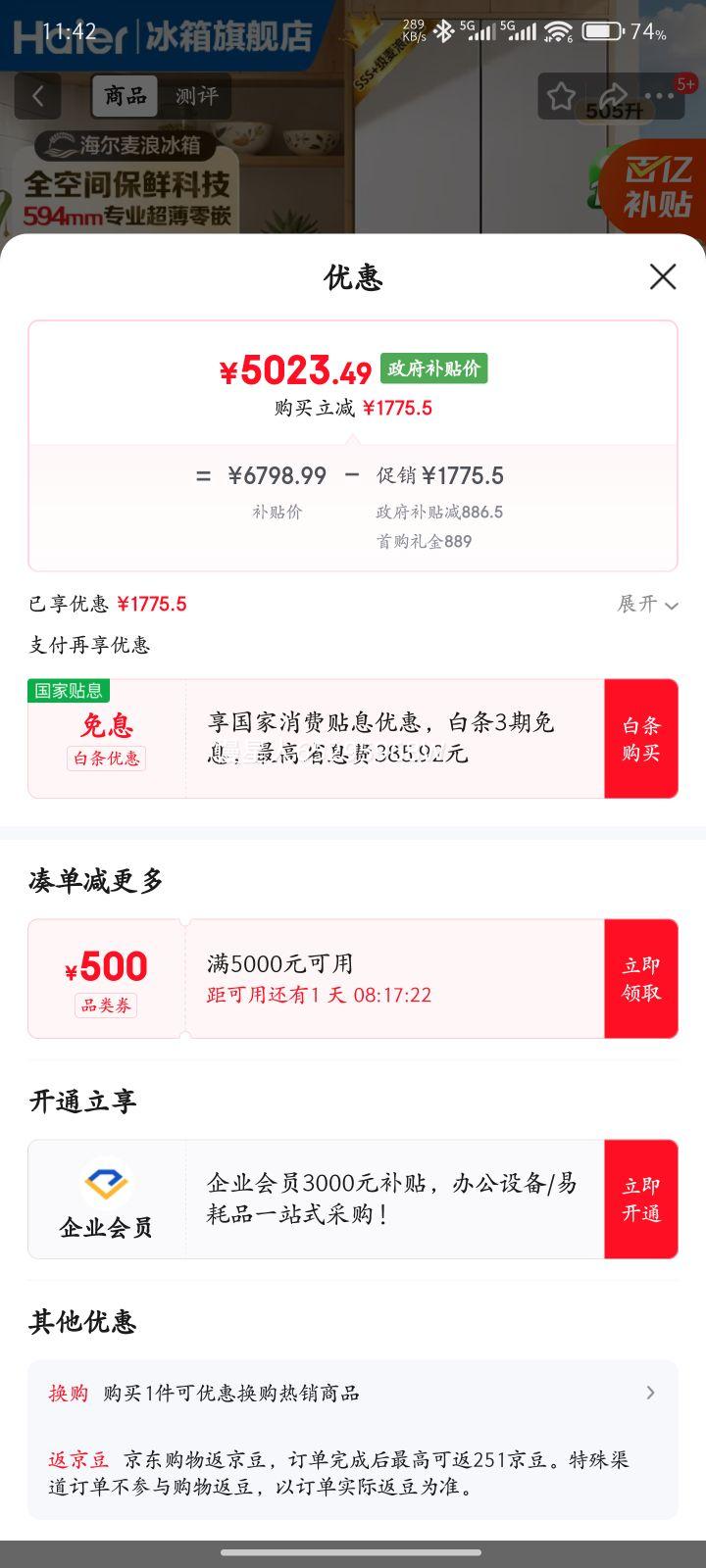Viewport: 706px width, 1568px height.
Task: Close the 优惠 popup with the X
Action: [663, 277]
